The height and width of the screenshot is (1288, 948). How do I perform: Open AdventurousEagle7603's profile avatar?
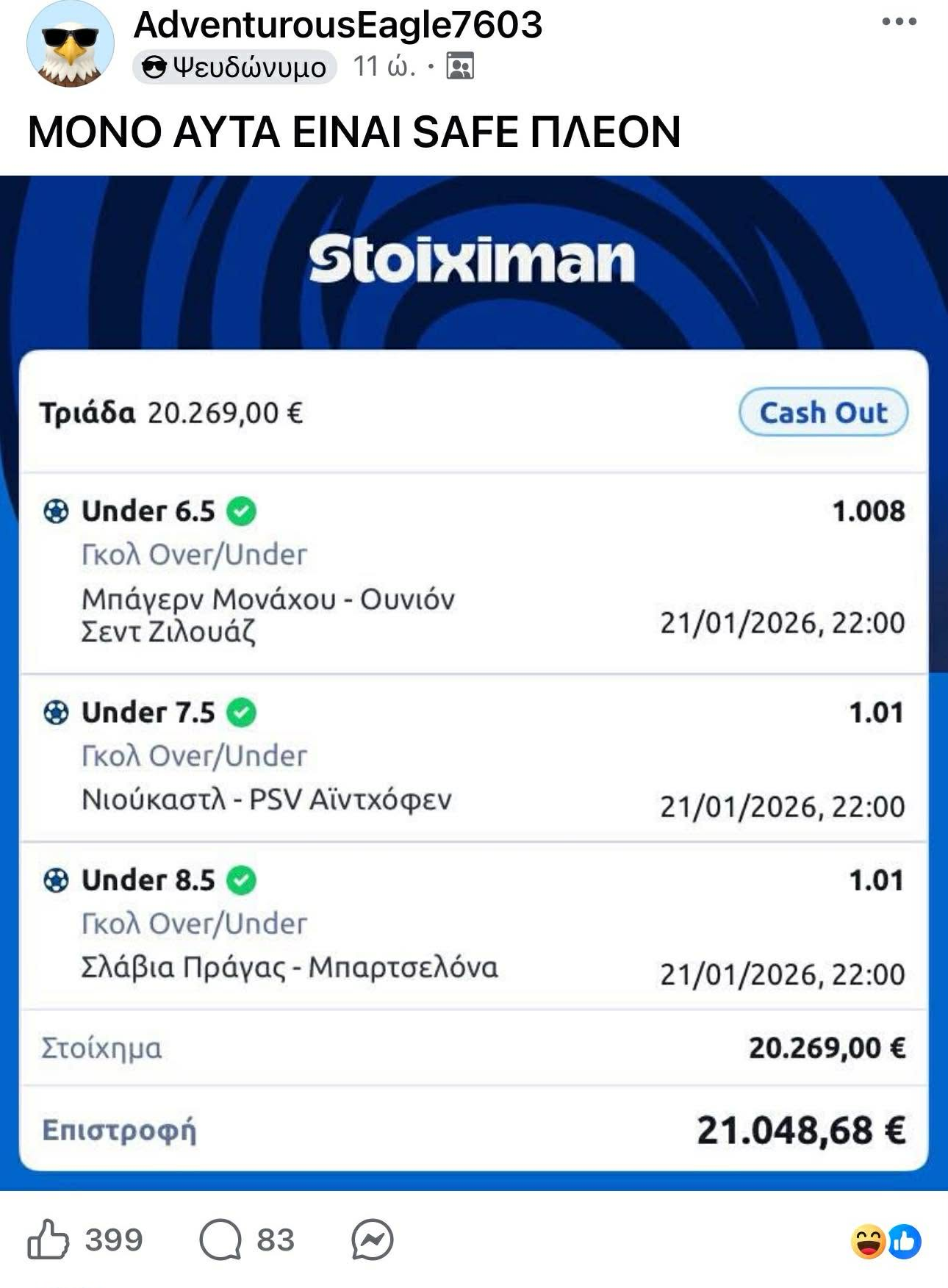pyautogui.click(x=71, y=46)
